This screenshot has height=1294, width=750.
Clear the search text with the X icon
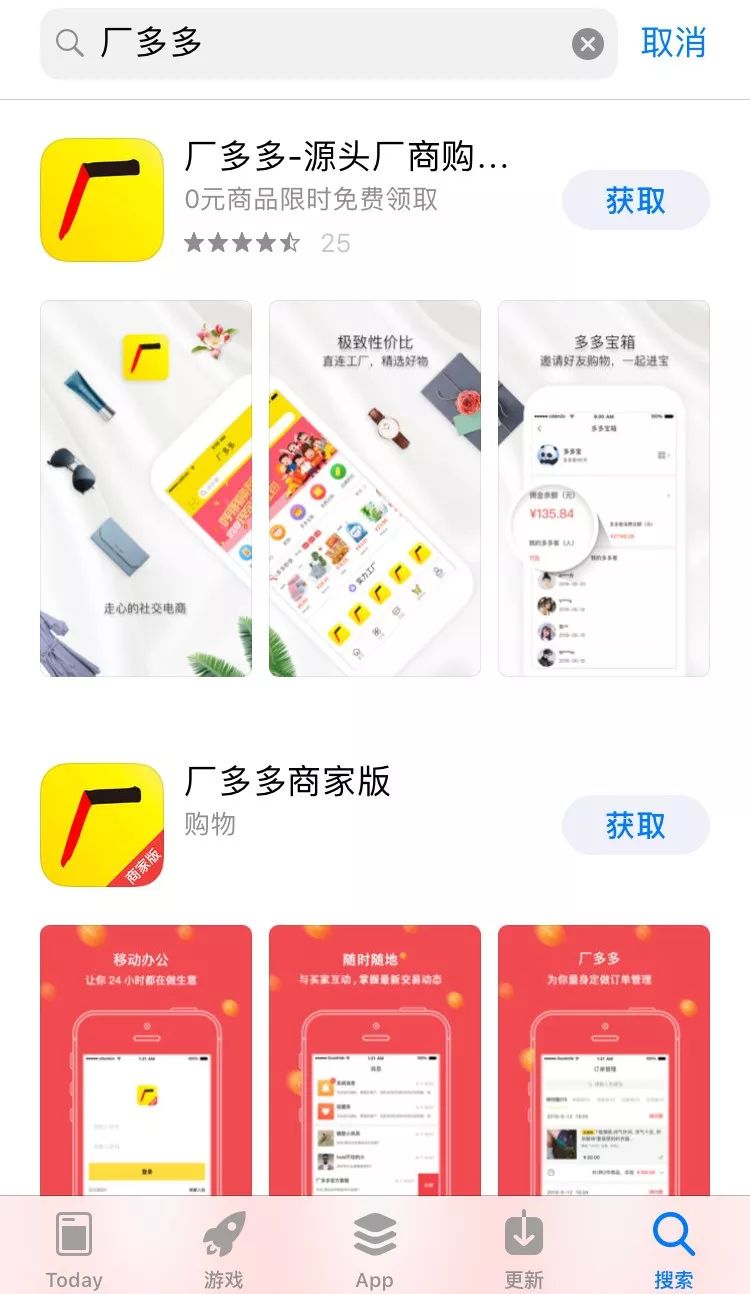587,44
